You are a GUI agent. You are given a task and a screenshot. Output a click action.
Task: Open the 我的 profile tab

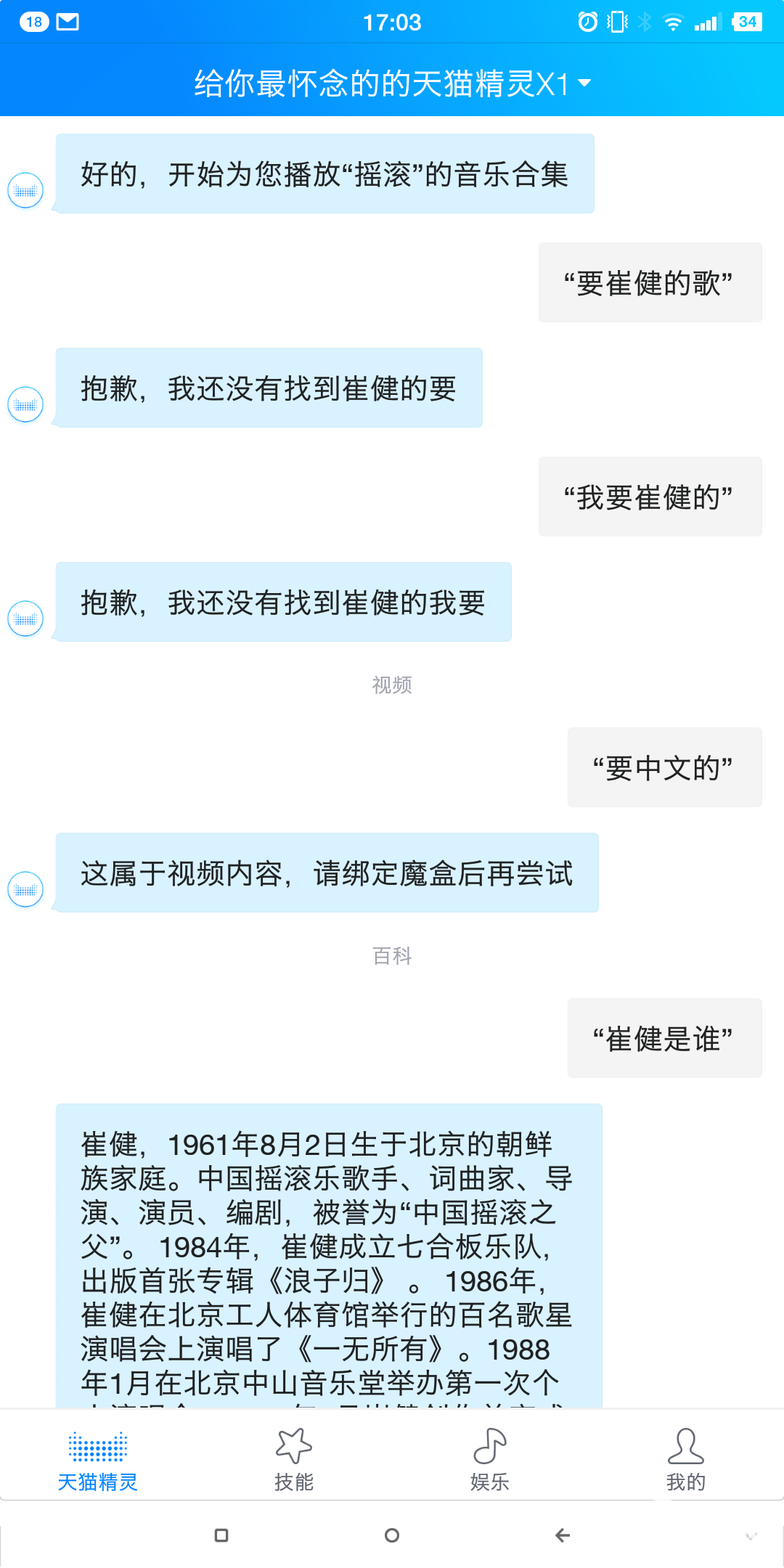tap(686, 1461)
